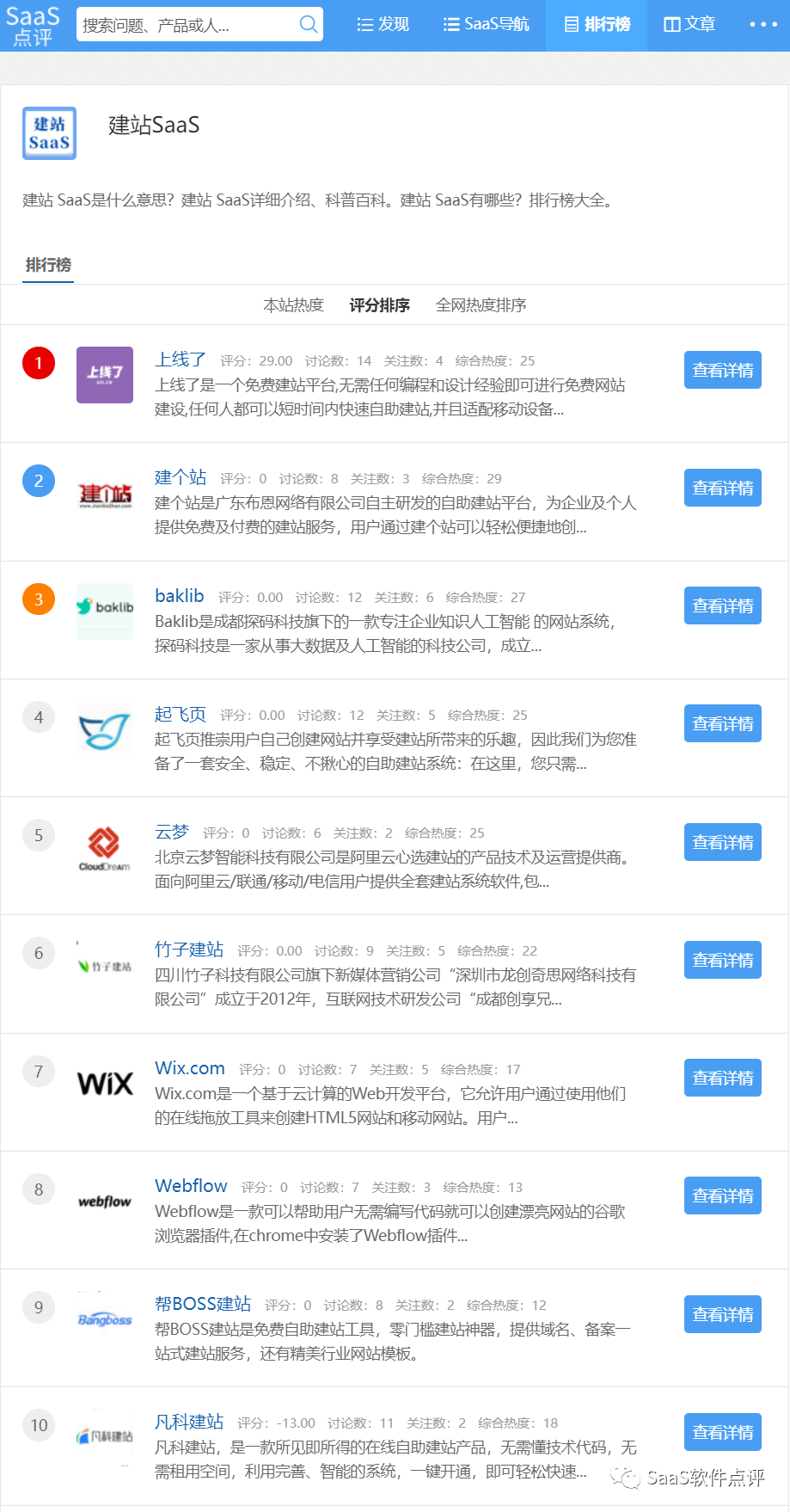
Task: Go to the 文章 section
Action: [689, 25]
